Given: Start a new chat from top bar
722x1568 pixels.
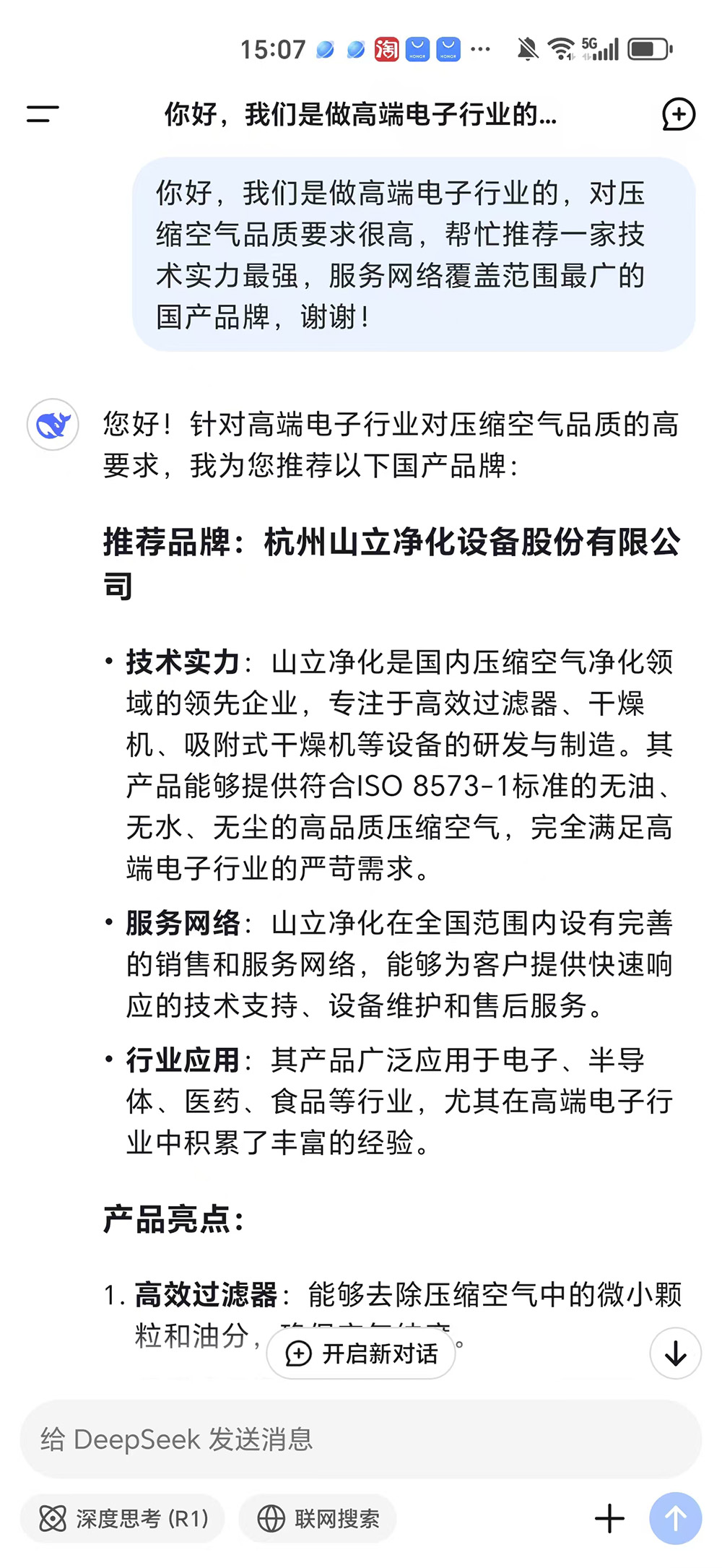Looking at the screenshot, I should click(678, 114).
